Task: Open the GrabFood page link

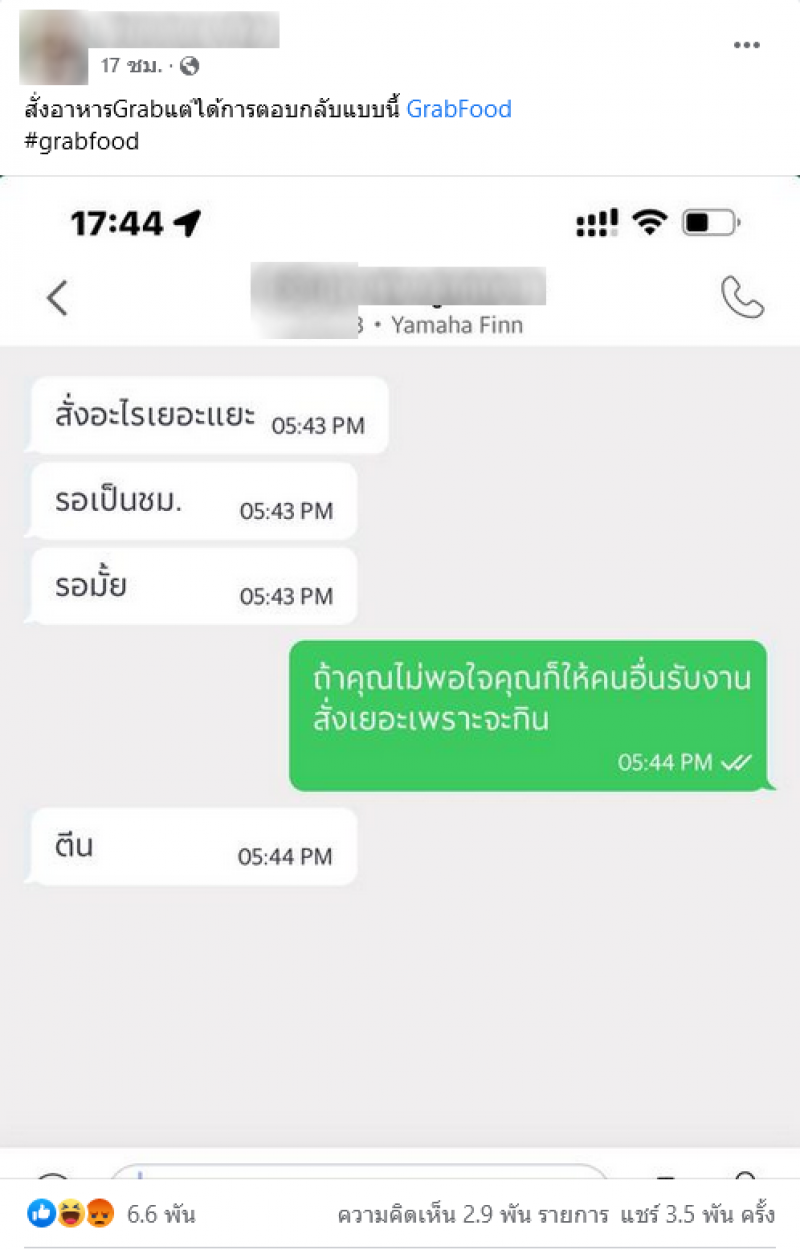Action: 459,109
